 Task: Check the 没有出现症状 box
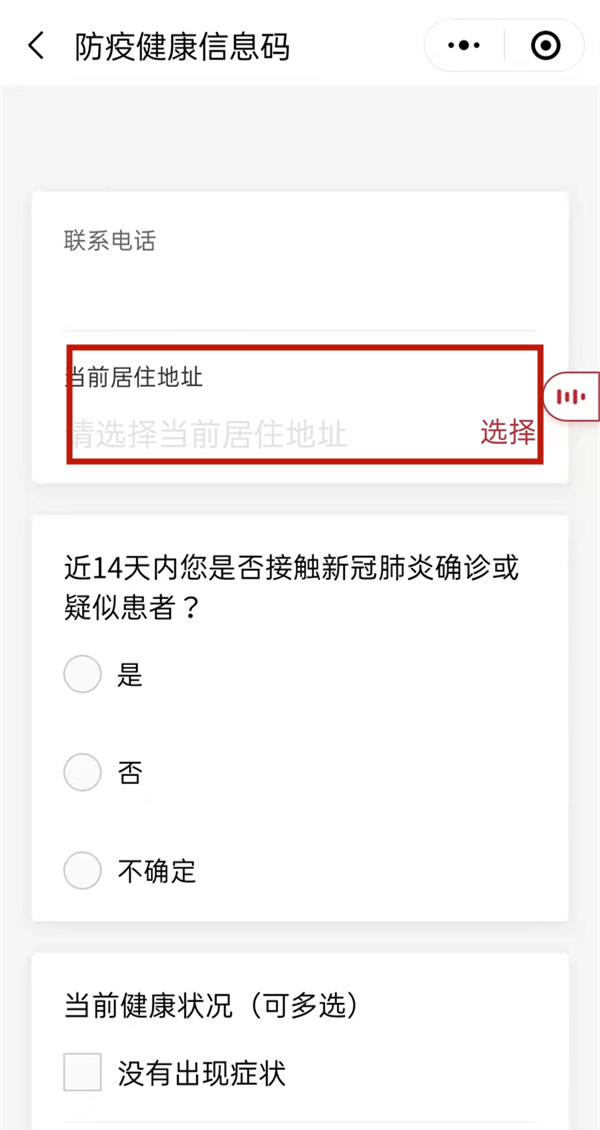pyautogui.click(x=83, y=1074)
